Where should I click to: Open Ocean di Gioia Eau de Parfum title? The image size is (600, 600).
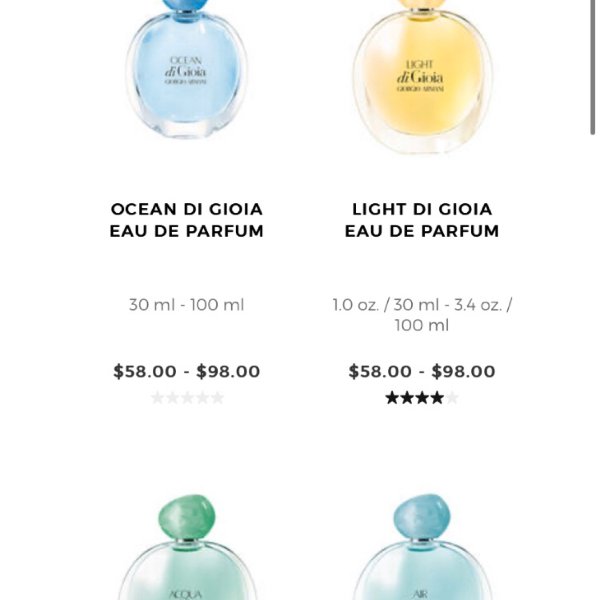point(187,220)
